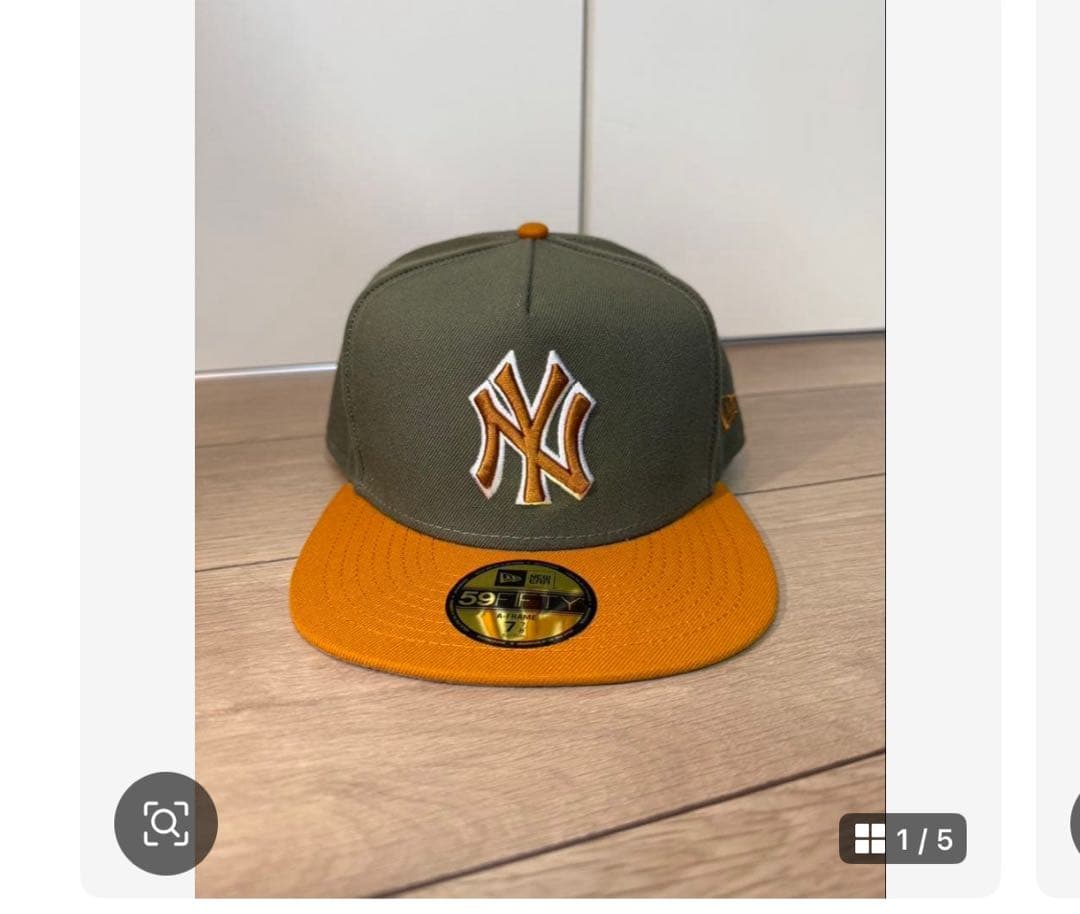This screenshot has height=914, width=1080.
Task: Open the 1 / 5 photo gallery grid
Action: click(x=902, y=838)
